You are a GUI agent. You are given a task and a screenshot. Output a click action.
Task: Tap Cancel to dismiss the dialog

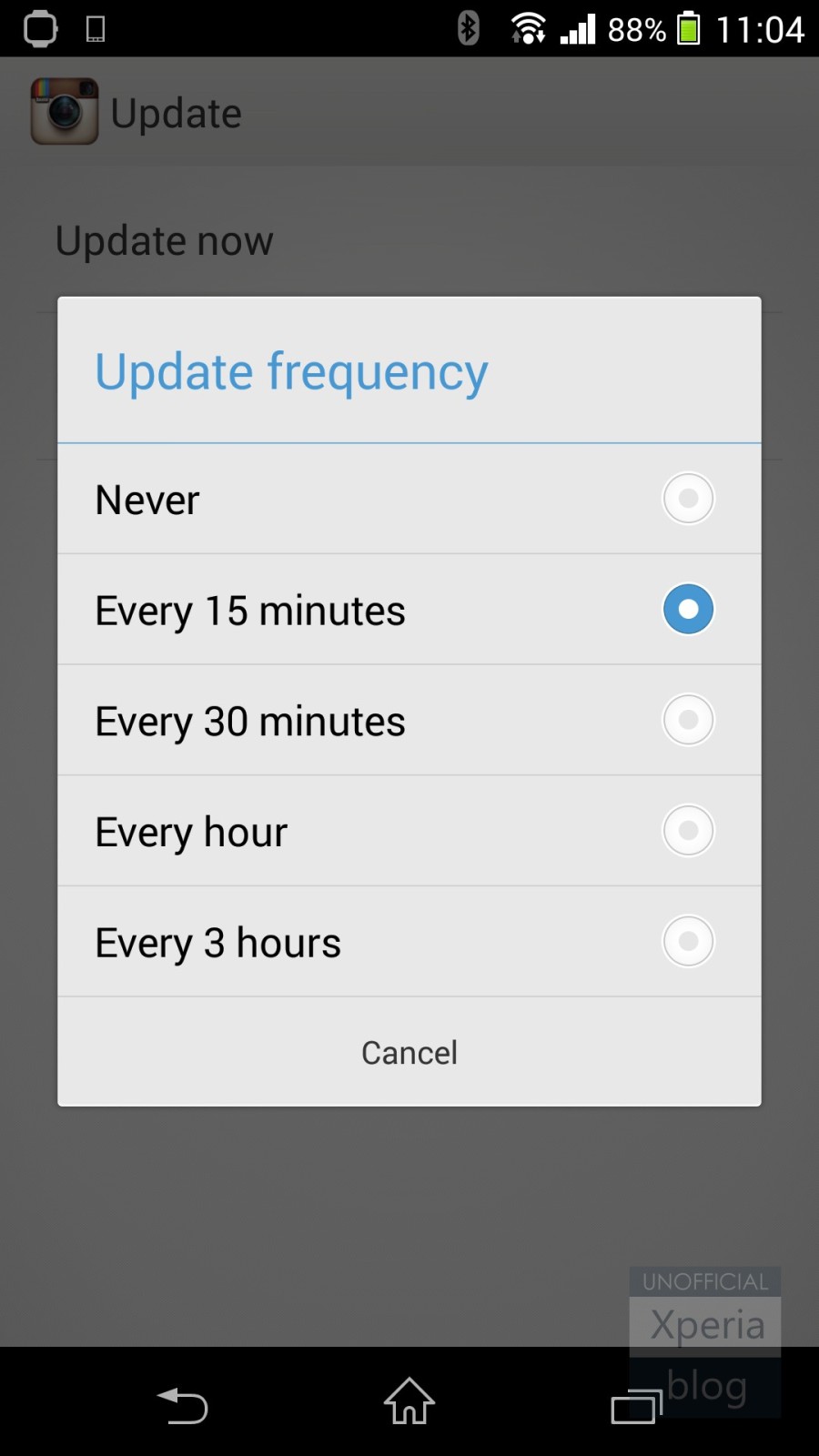pyautogui.click(x=409, y=1052)
